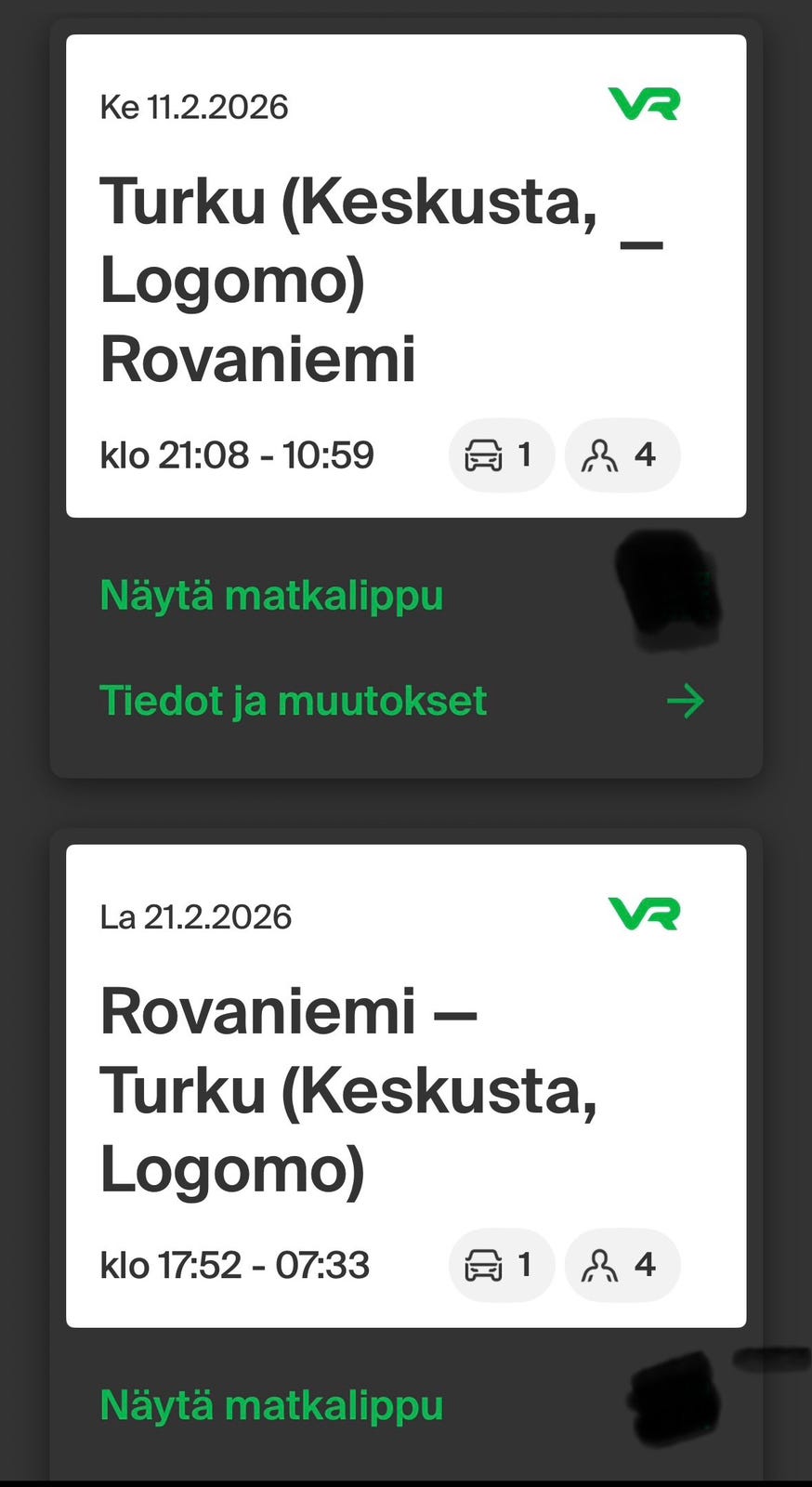Tap the vehicle badge on the return journey card
Viewport: 812px width, 1487px height.
tap(501, 1264)
